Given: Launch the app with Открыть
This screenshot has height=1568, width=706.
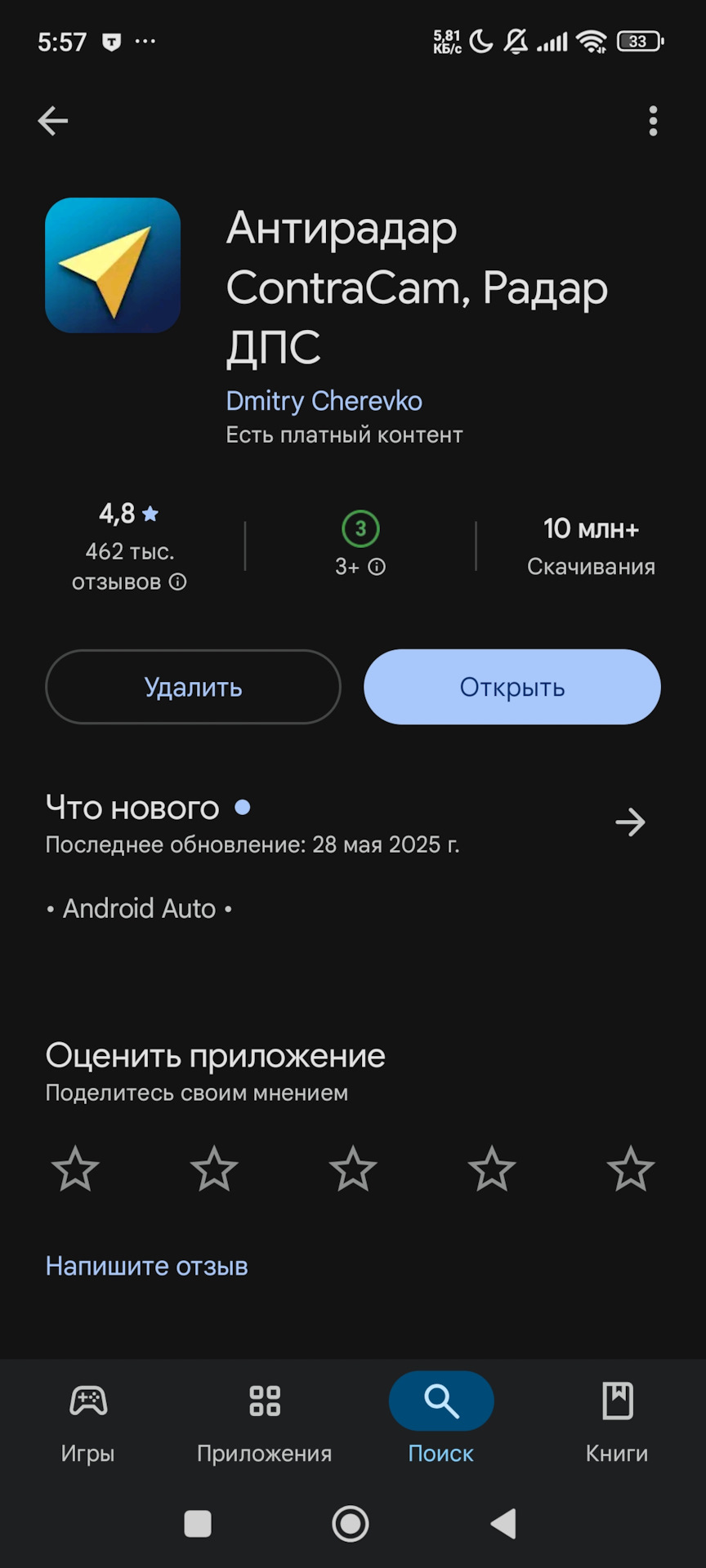Looking at the screenshot, I should pos(512,687).
